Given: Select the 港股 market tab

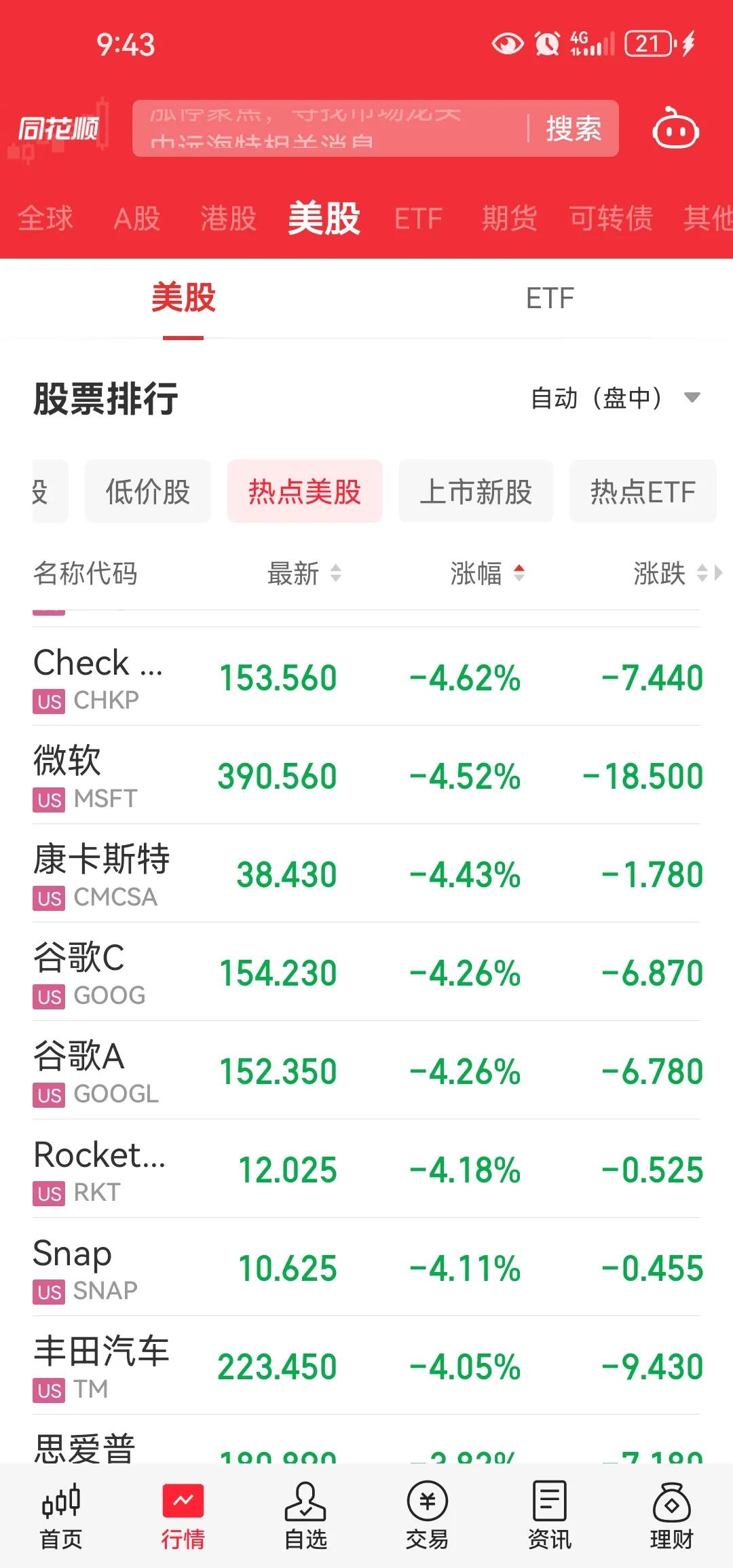Looking at the screenshot, I should tap(229, 217).
